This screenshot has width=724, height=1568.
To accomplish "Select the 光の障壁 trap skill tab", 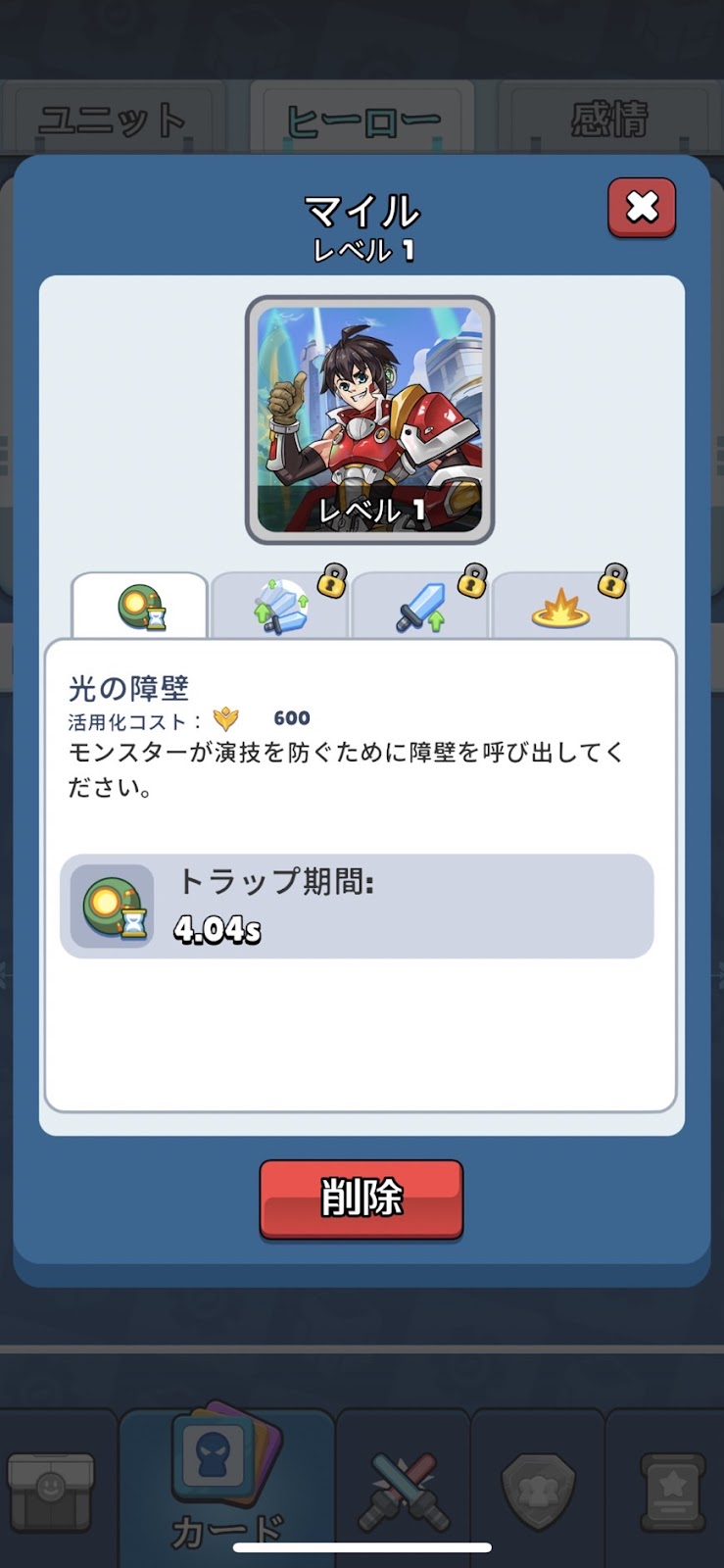I will click(140, 606).
